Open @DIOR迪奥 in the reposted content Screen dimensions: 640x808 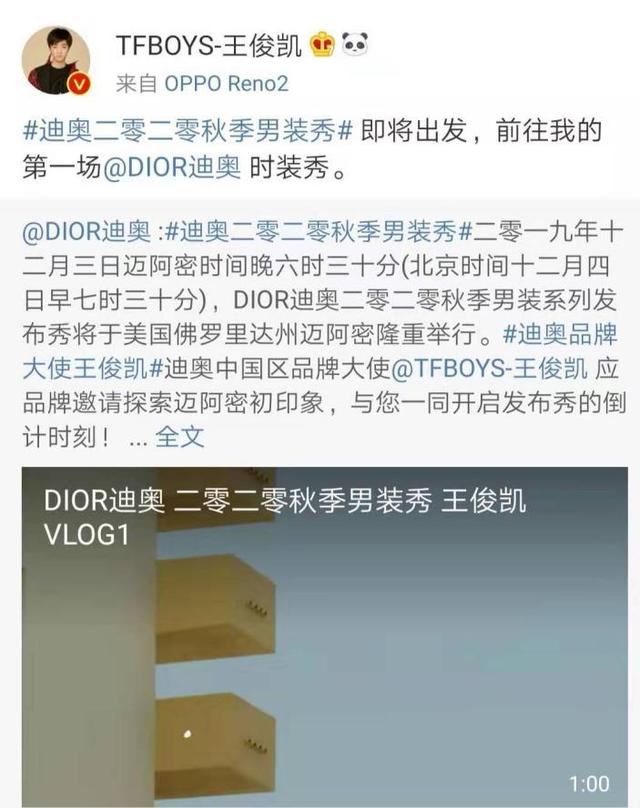(86, 232)
